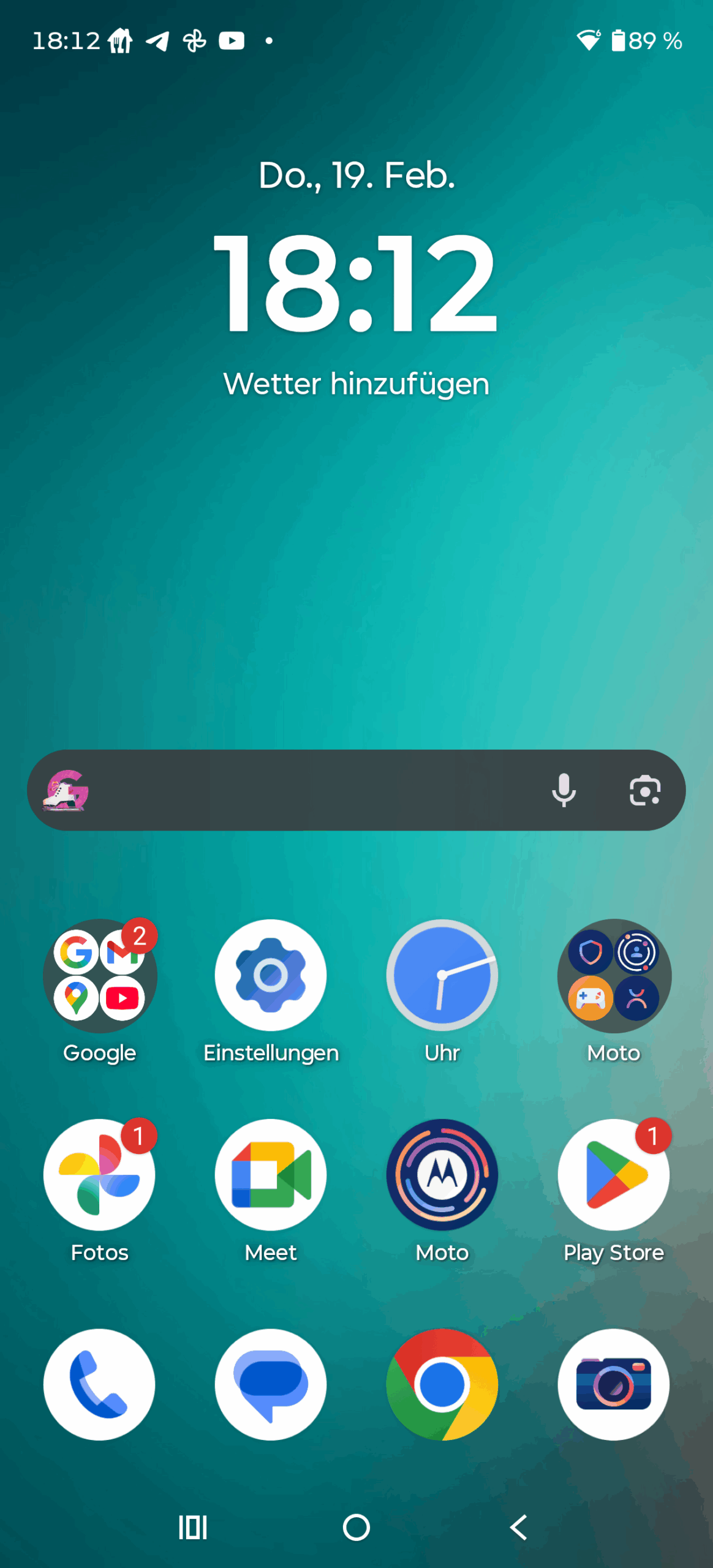Viewport: 713px width, 1568px height.
Task: Open the Moto folder
Action: pyautogui.click(x=614, y=976)
